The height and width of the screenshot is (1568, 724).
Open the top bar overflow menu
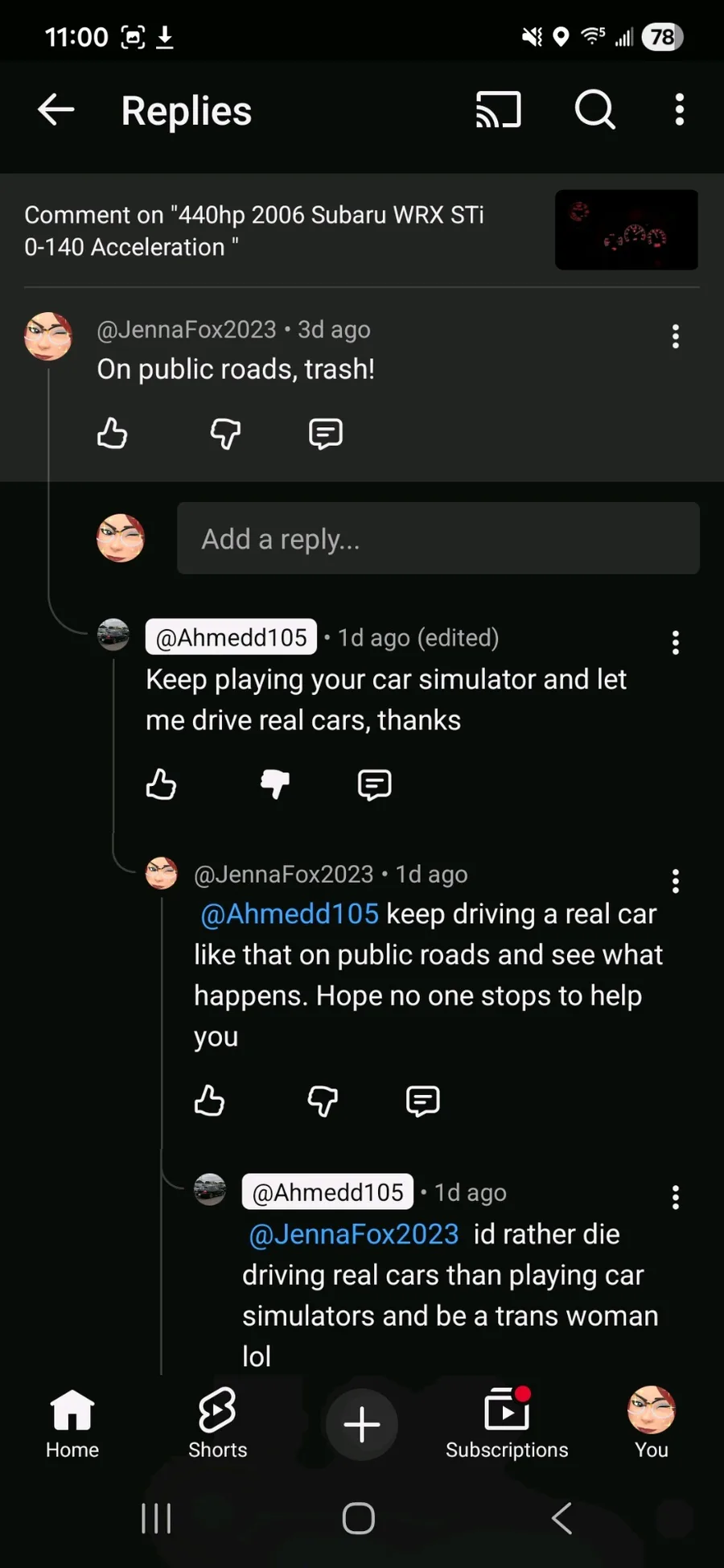click(680, 109)
